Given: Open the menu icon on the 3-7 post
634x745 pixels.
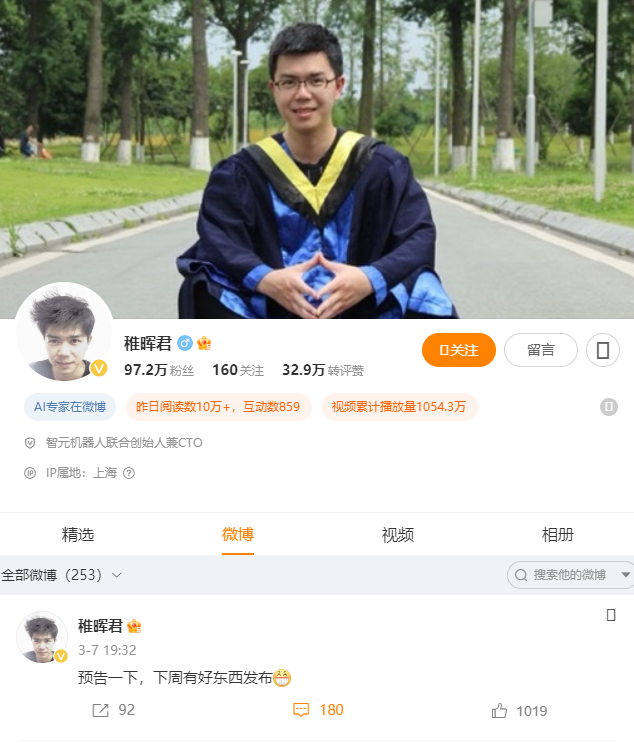Looking at the screenshot, I should coord(611,615).
